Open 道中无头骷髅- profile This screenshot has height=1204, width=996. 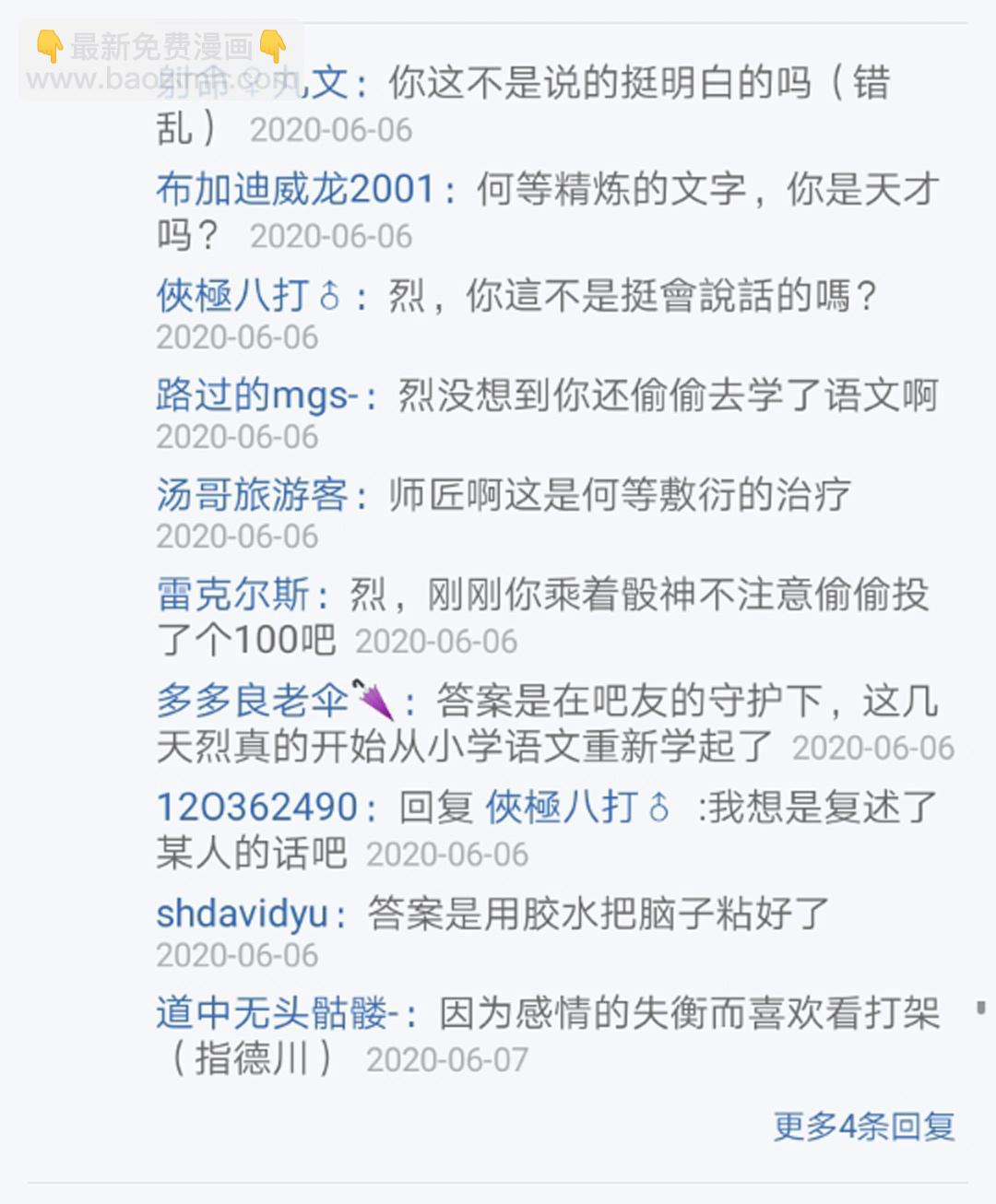pyautogui.click(x=277, y=1014)
